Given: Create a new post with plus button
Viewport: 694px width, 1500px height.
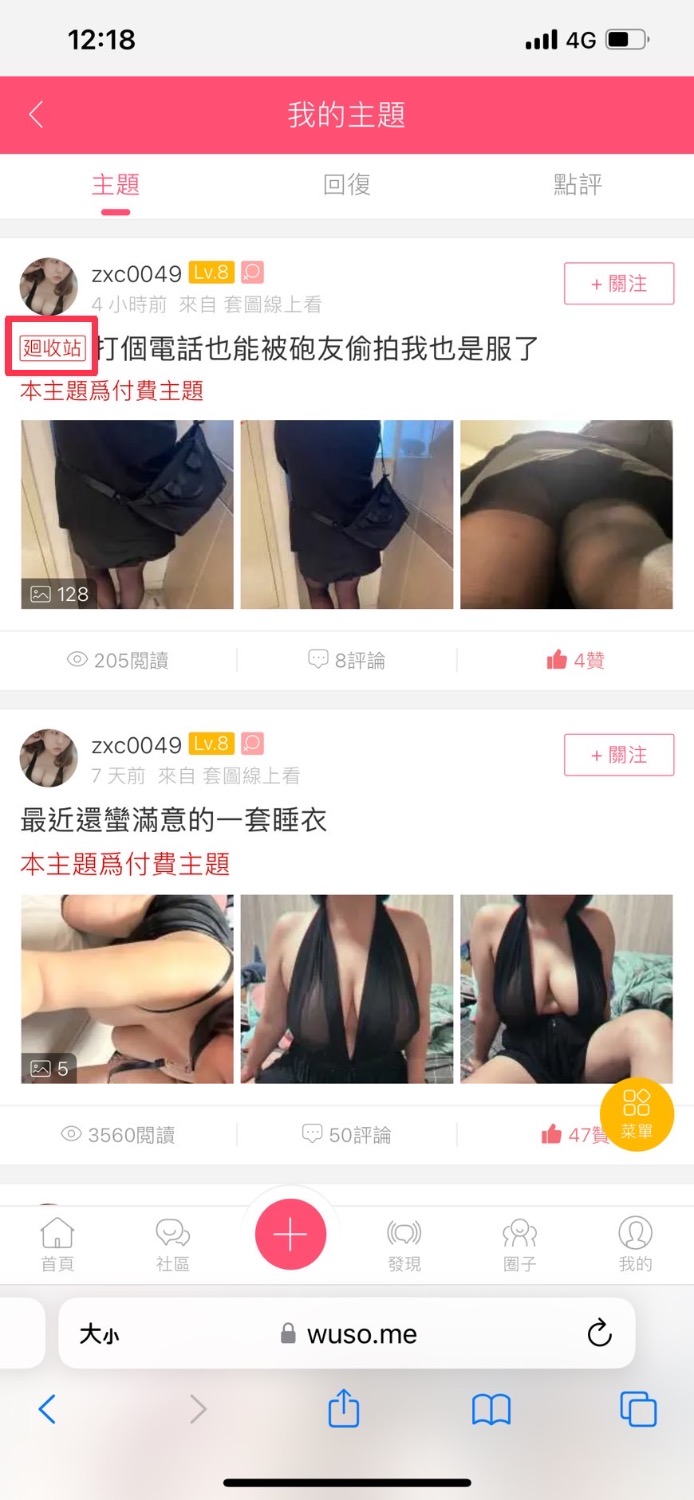Looking at the screenshot, I should (290, 1235).
